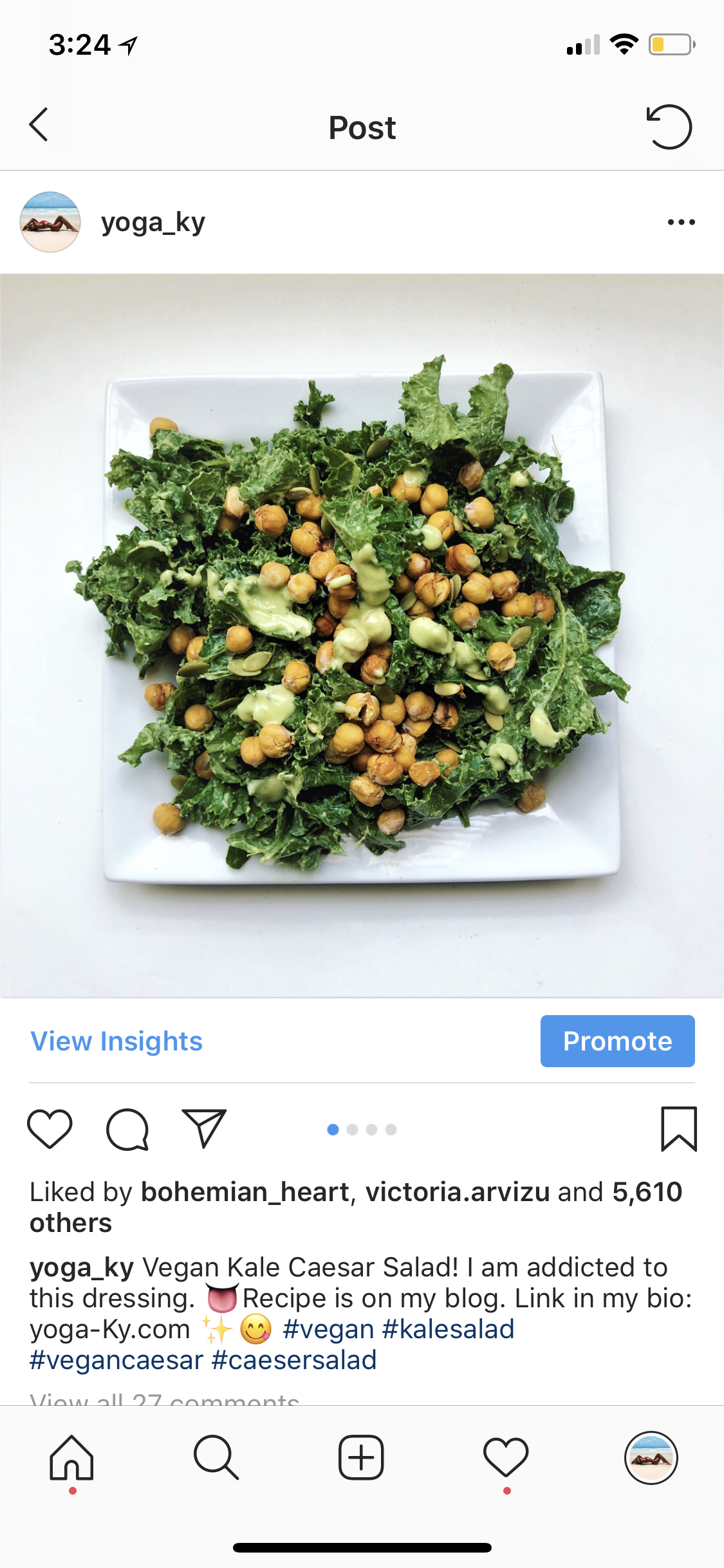Open View Insights
This screenshot has width=724, height=1568.
(x=116, y=1041)
